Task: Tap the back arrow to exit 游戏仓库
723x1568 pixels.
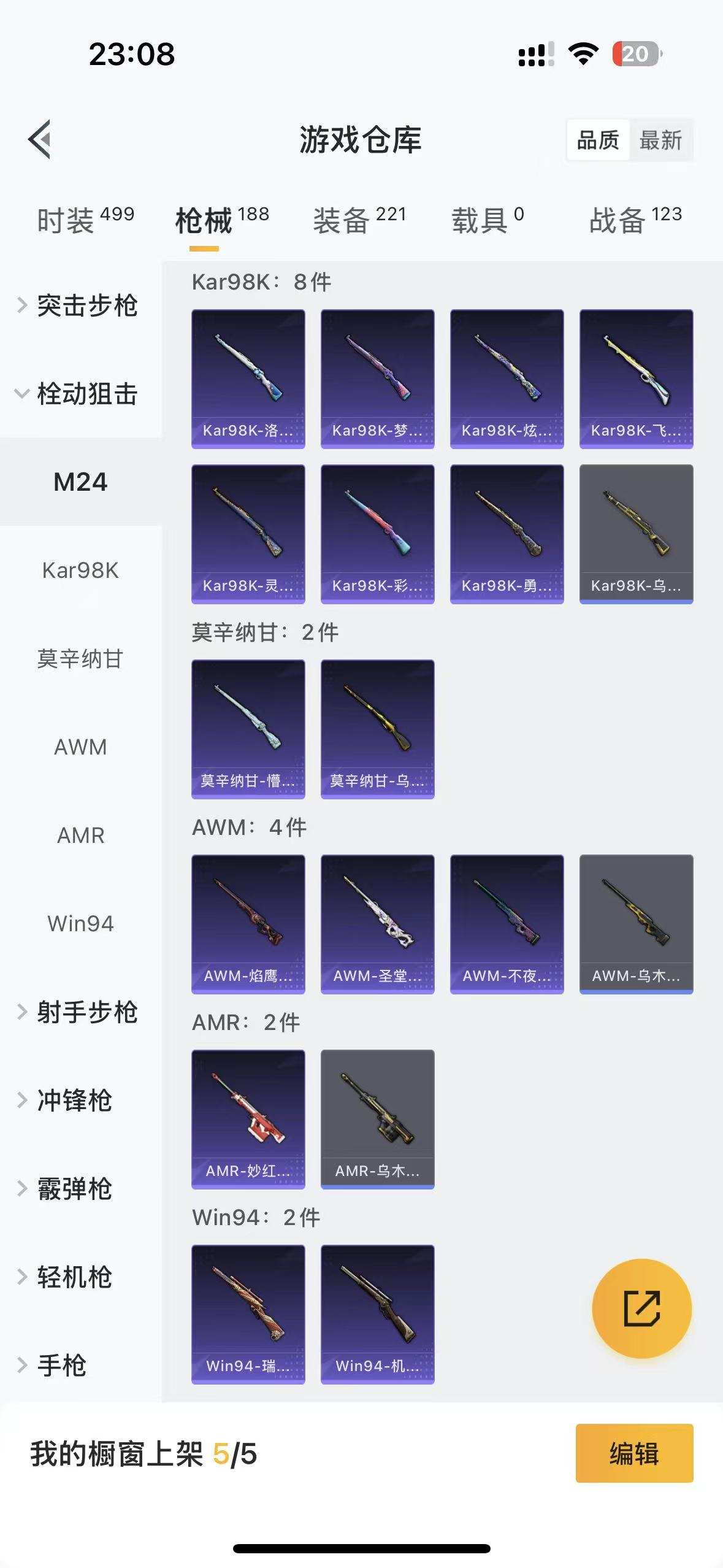Action: point(40,140)
